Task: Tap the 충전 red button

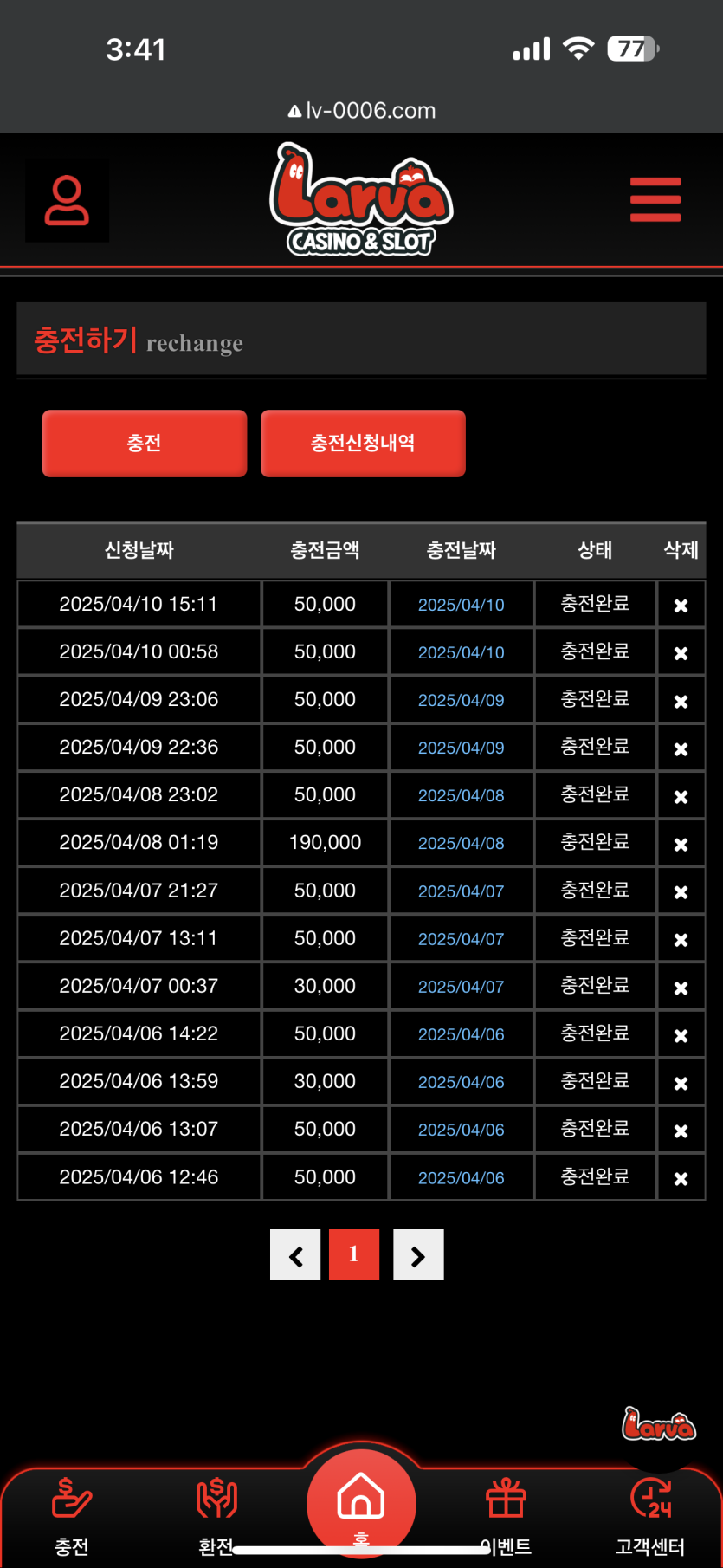Action: 145,444
